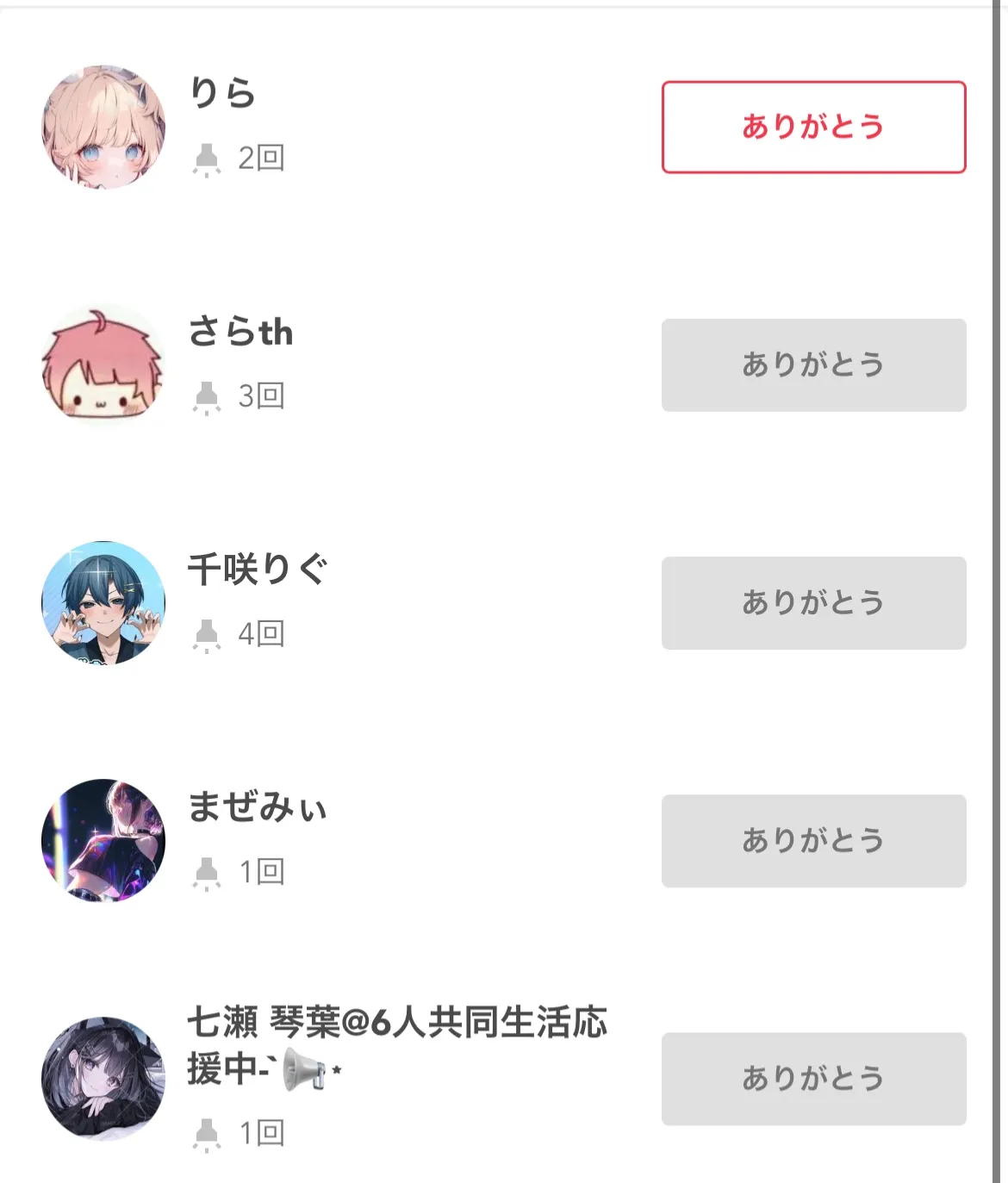1008x1183 pixels.
Task: Open まぜみぃ's profile avatar
Action: 103,842
